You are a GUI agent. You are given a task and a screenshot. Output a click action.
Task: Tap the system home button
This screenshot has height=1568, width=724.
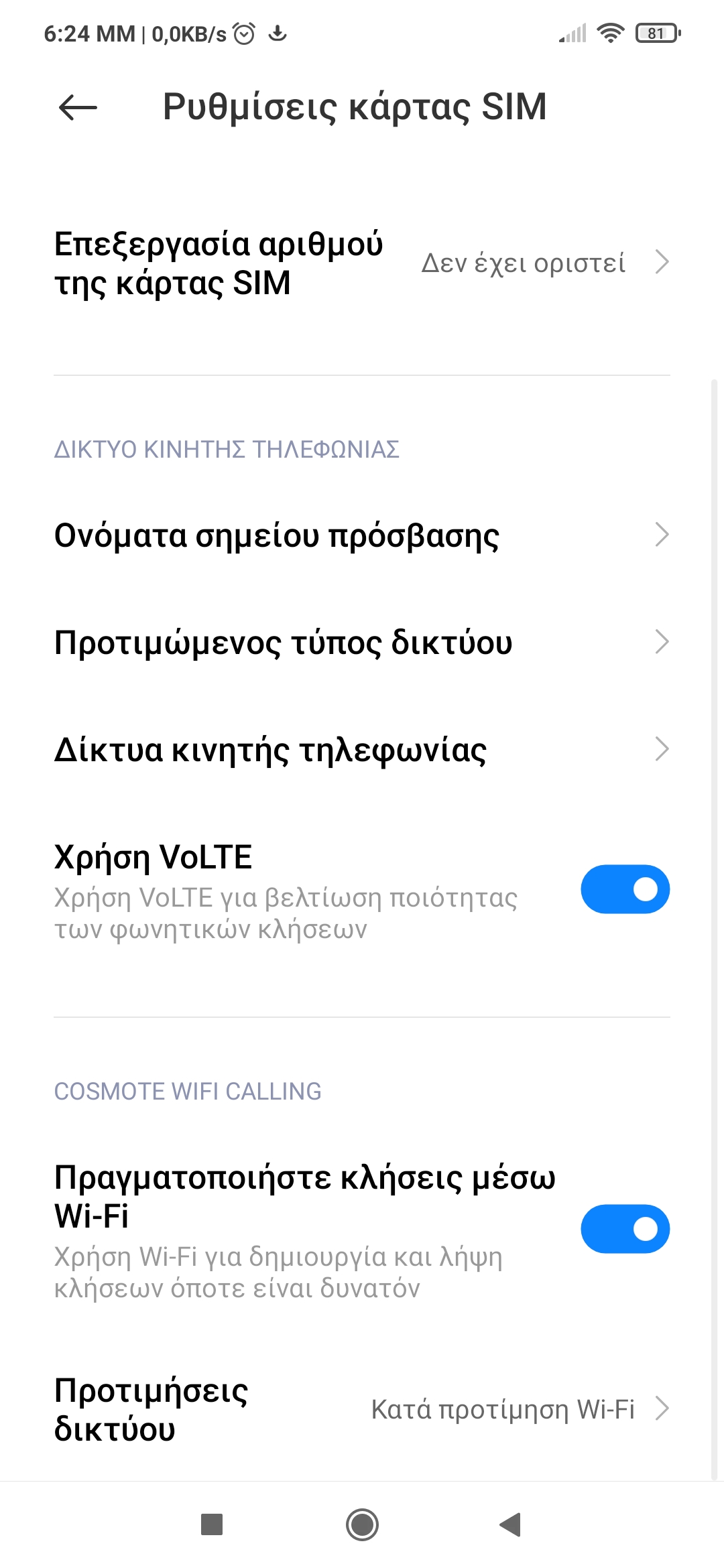click(x=362, y=1524)
